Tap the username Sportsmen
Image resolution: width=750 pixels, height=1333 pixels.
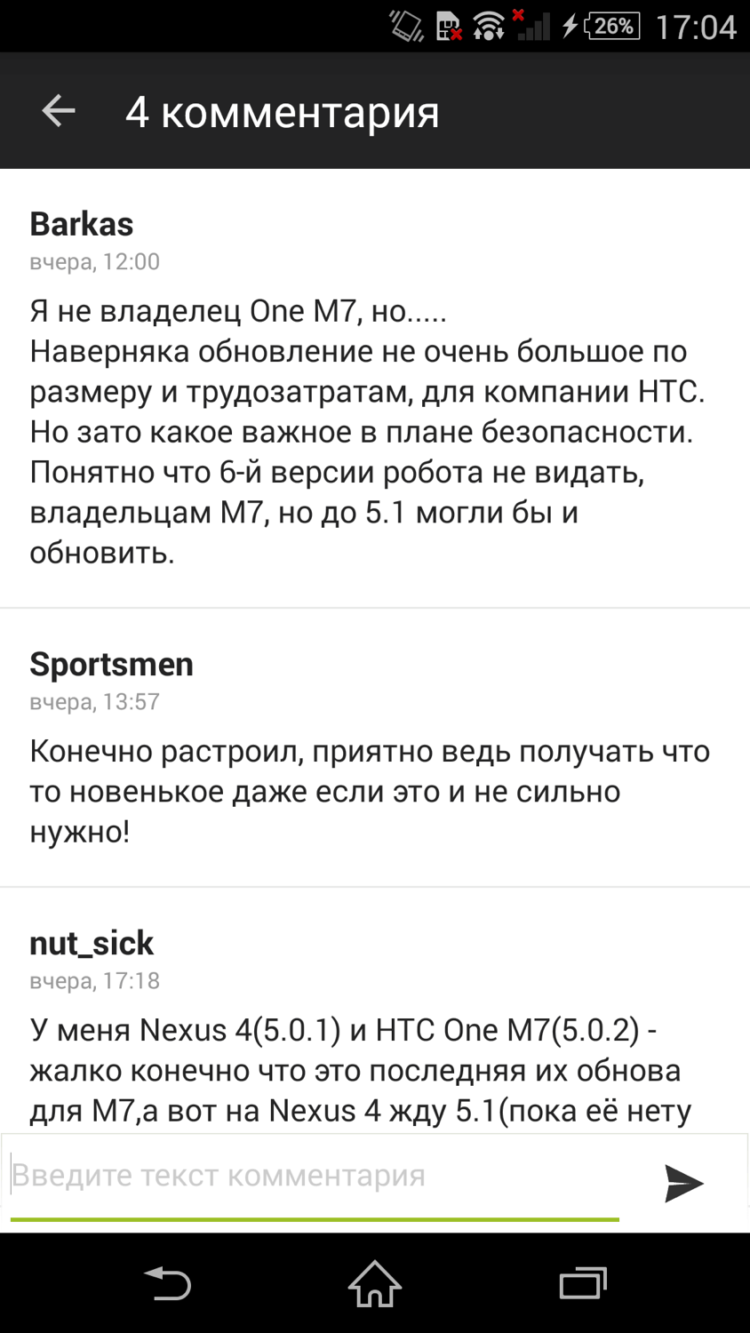[x=111, y=664]
